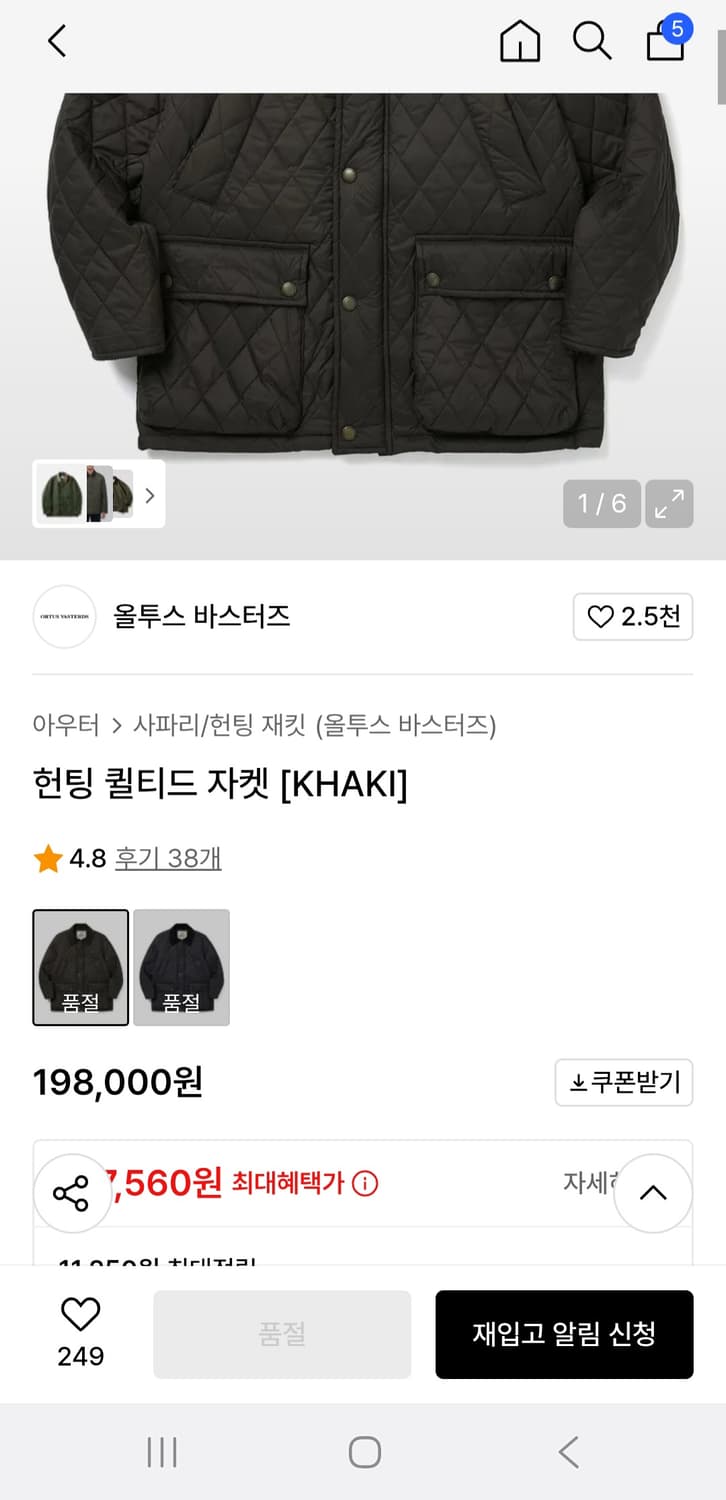Open the 아우터 category link

point(66,725)
